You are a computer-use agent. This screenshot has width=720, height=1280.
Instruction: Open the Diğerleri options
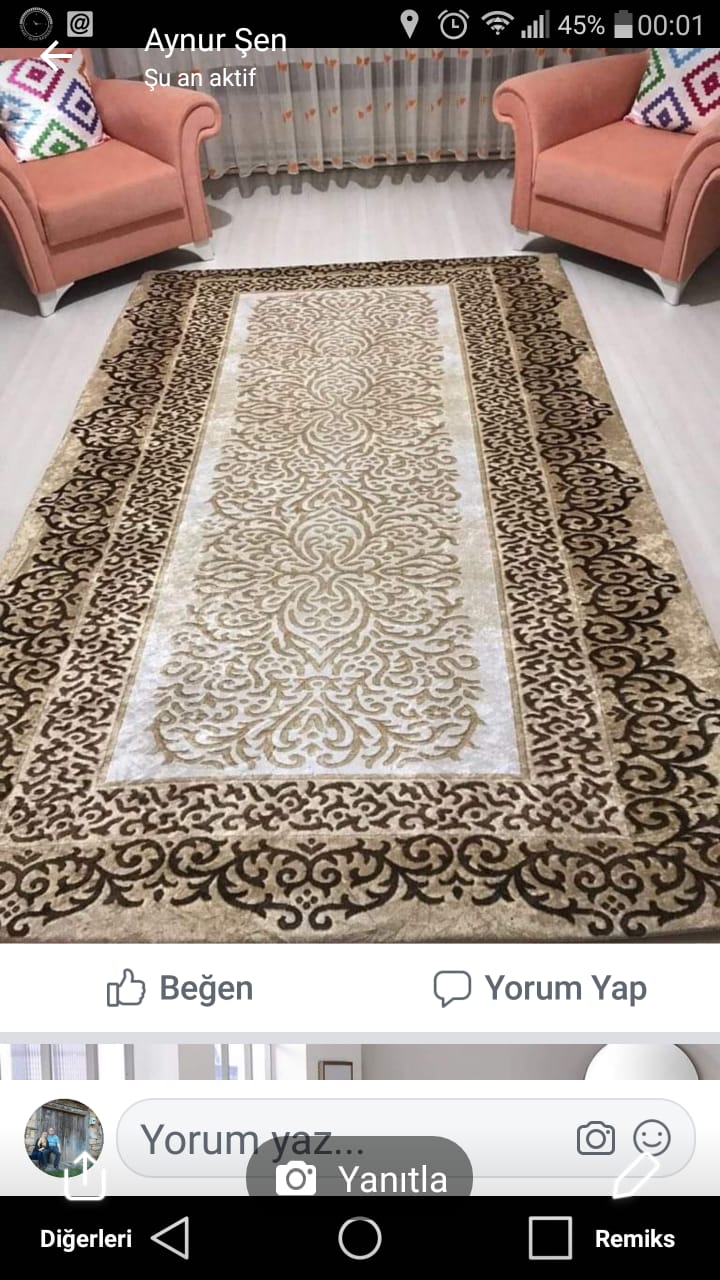pyautogui.click(x=86, y=1239)
